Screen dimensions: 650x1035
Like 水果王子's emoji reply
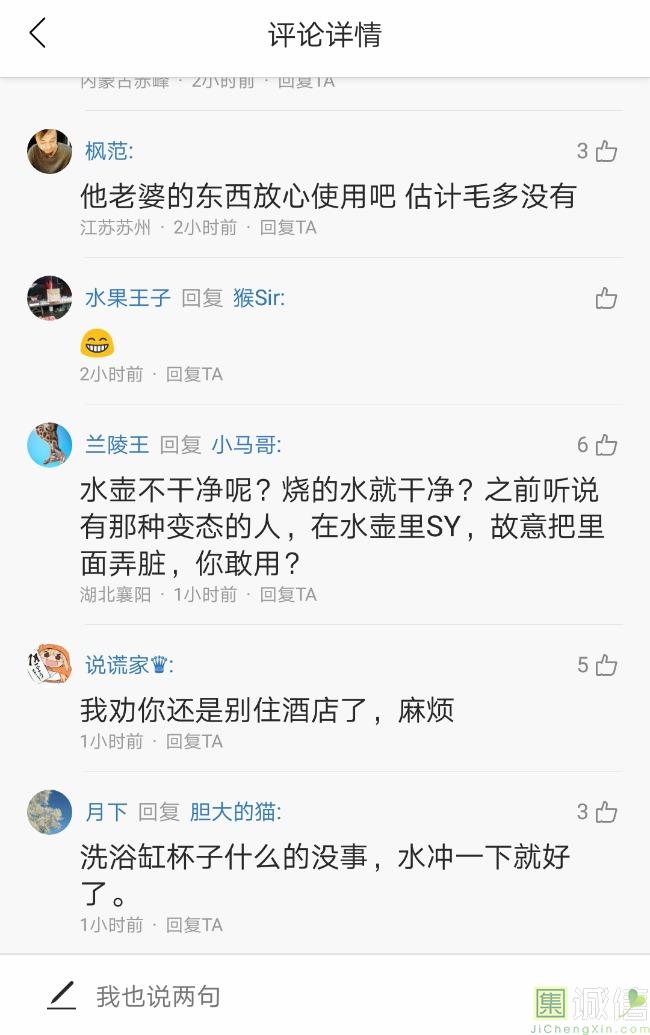(x=606, y=298)
